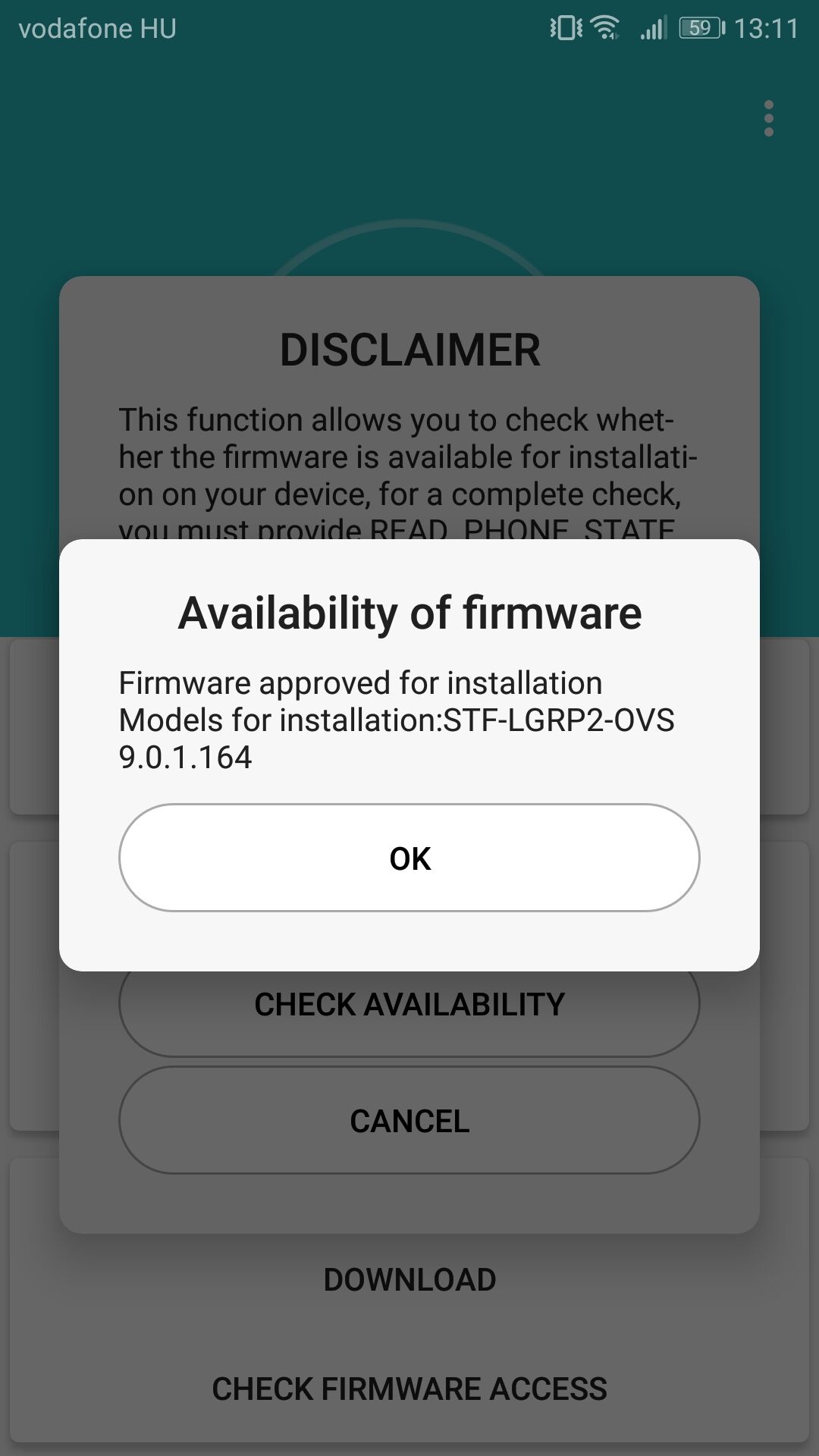Tap Check Firmware Access
The height and width of the screenshot is (1456, 819).
tap(409, 1389)
